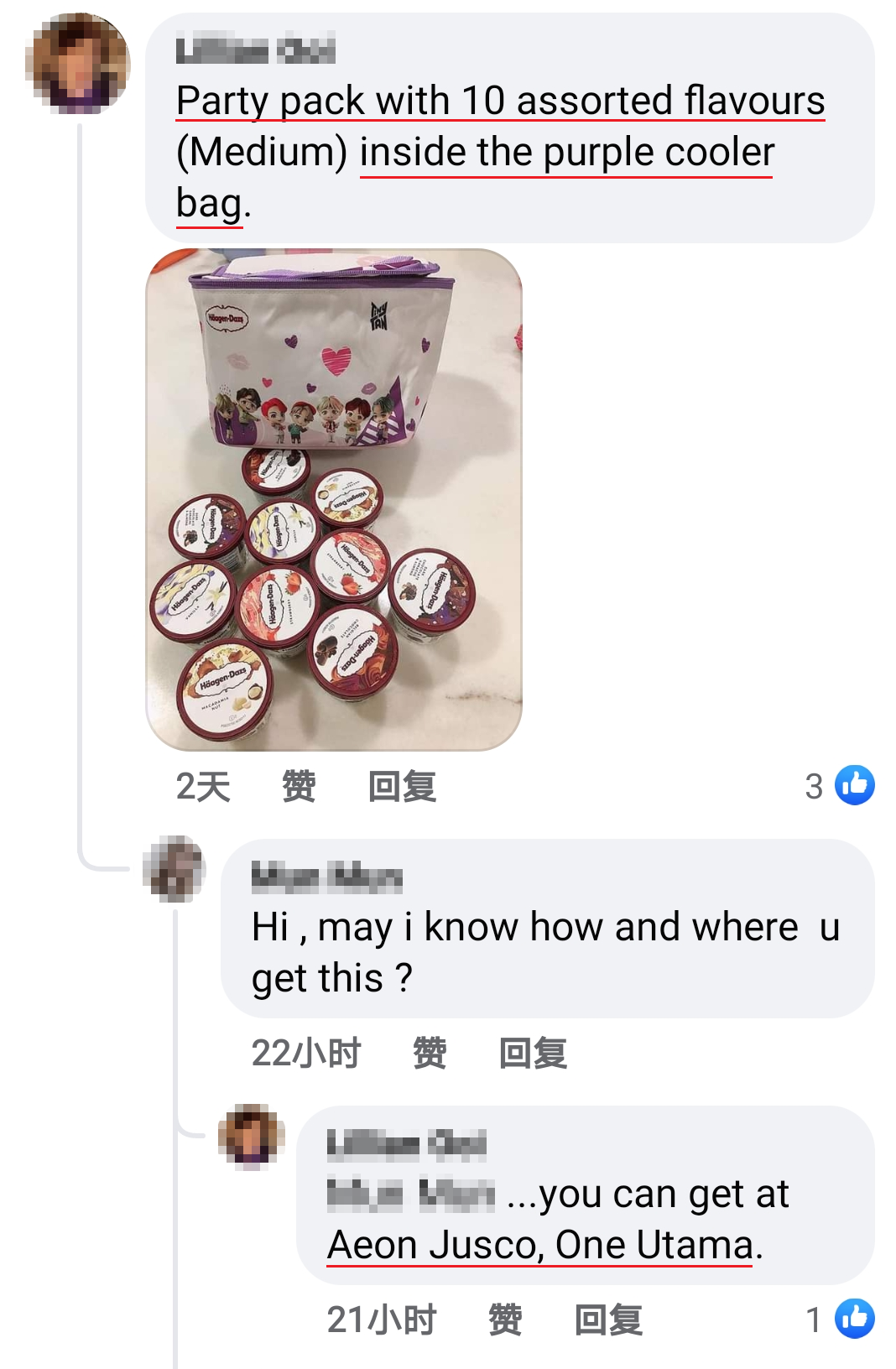
Task: Like the 'how and where' question comment
Action: pos(429,1053)
